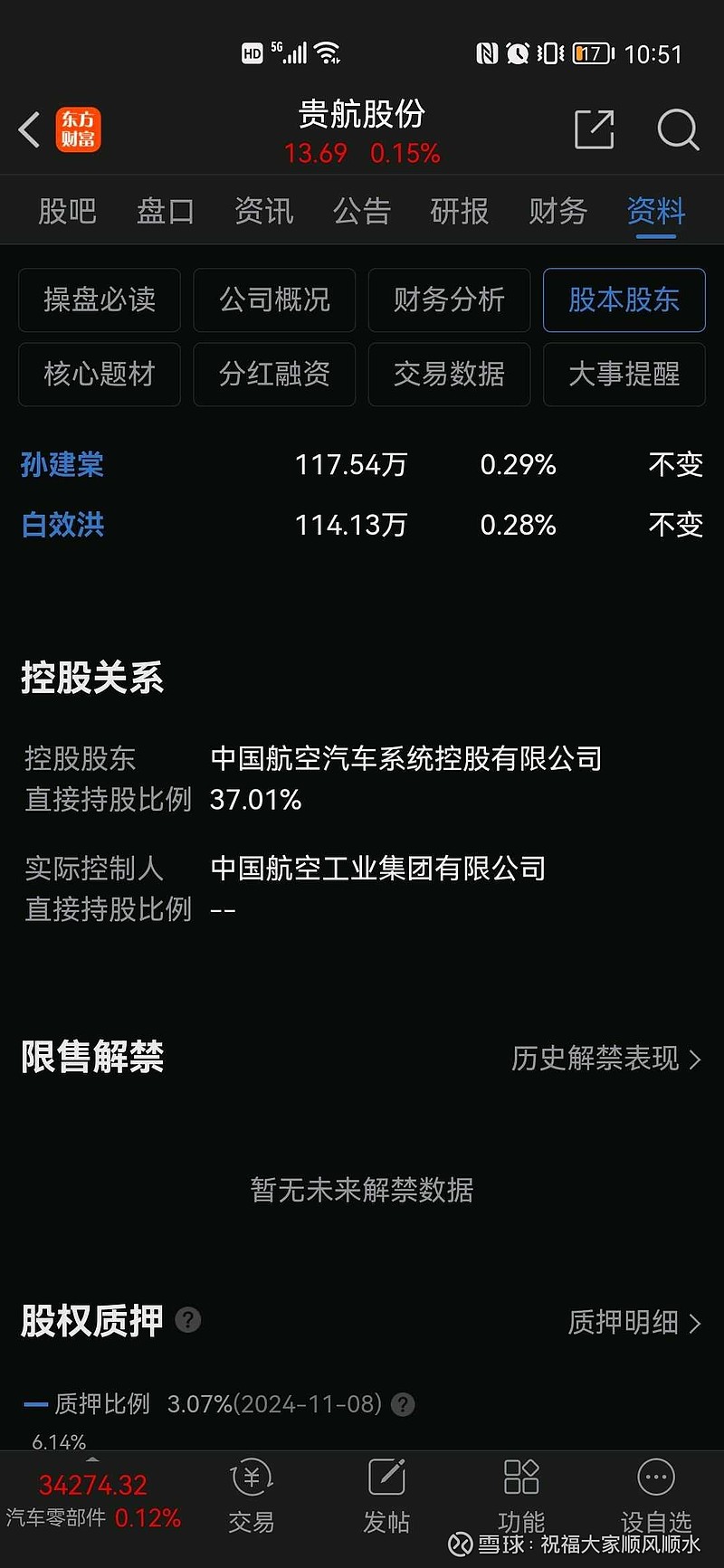Open the 交易数据 section
This screenshot has width=724, height=1568.
coord(449,375)
